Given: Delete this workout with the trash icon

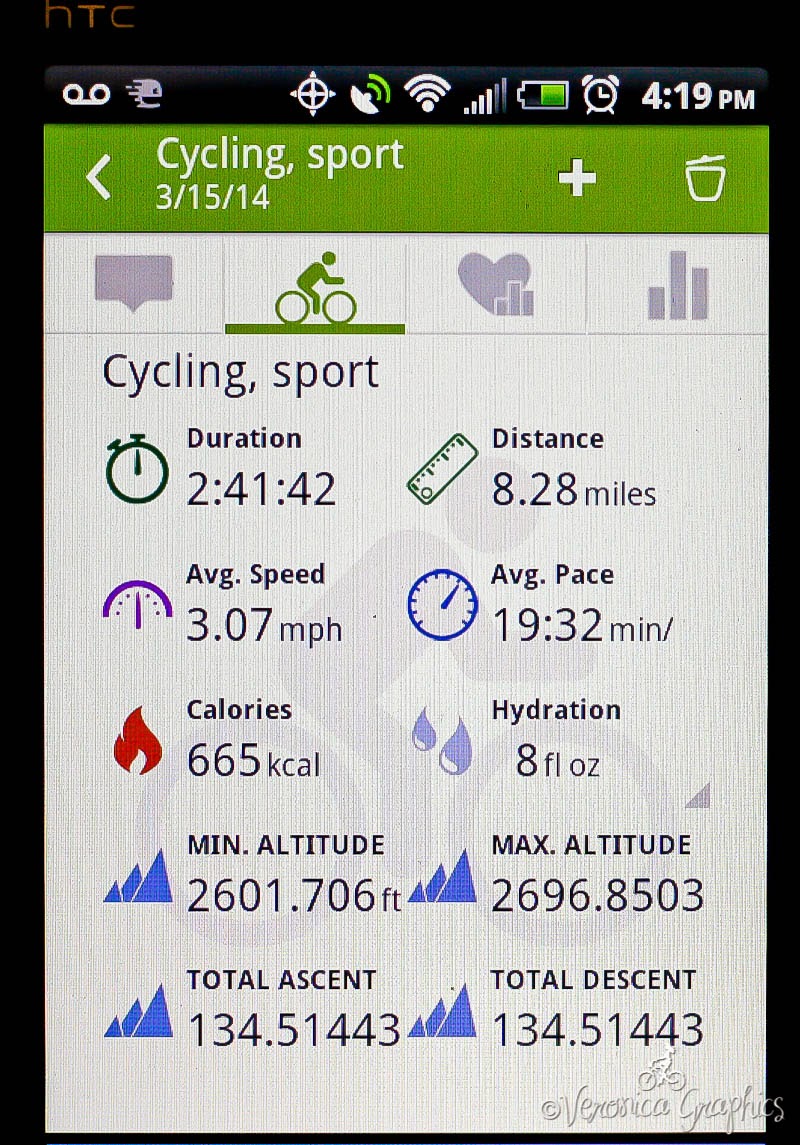Looking at the screenshot, I should (x=705, y=179).
